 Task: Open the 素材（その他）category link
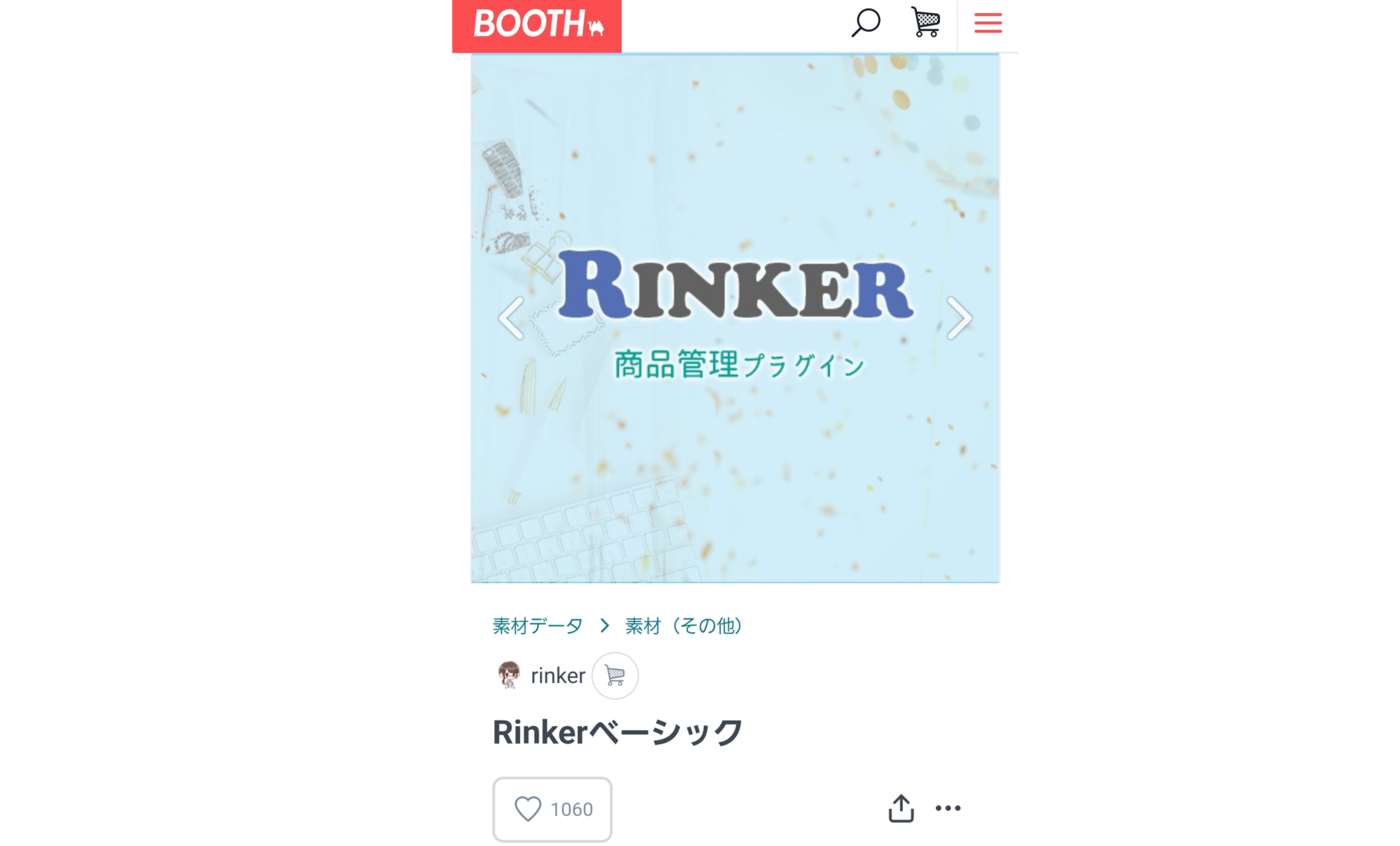click(x=683, y=626)
